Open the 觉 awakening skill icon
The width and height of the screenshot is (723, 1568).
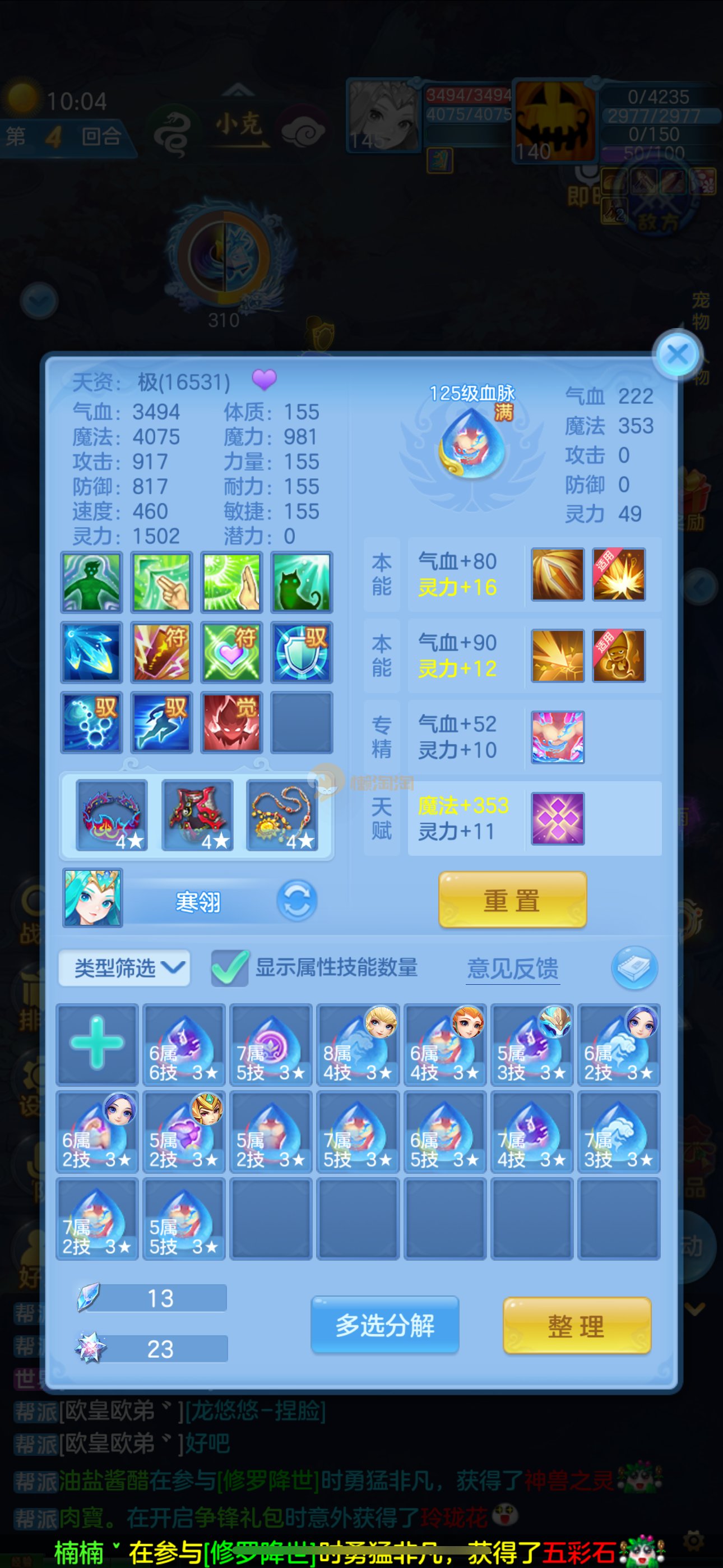pos(231,722)
